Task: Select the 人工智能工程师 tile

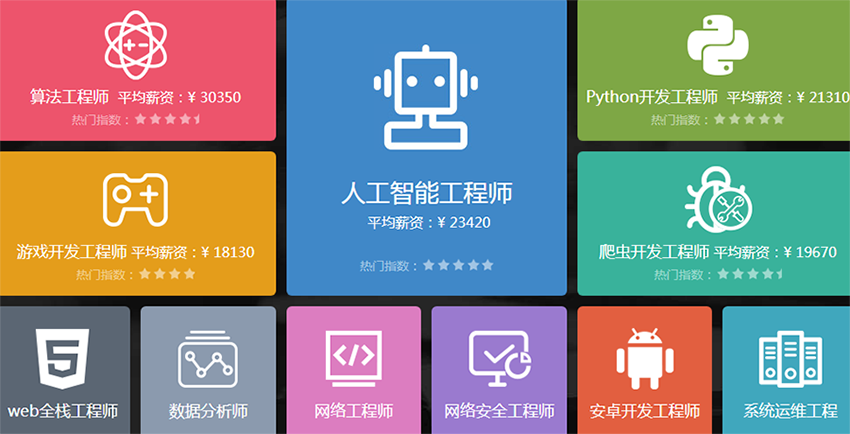Action: pyautogui.click(x=427, y=150)
